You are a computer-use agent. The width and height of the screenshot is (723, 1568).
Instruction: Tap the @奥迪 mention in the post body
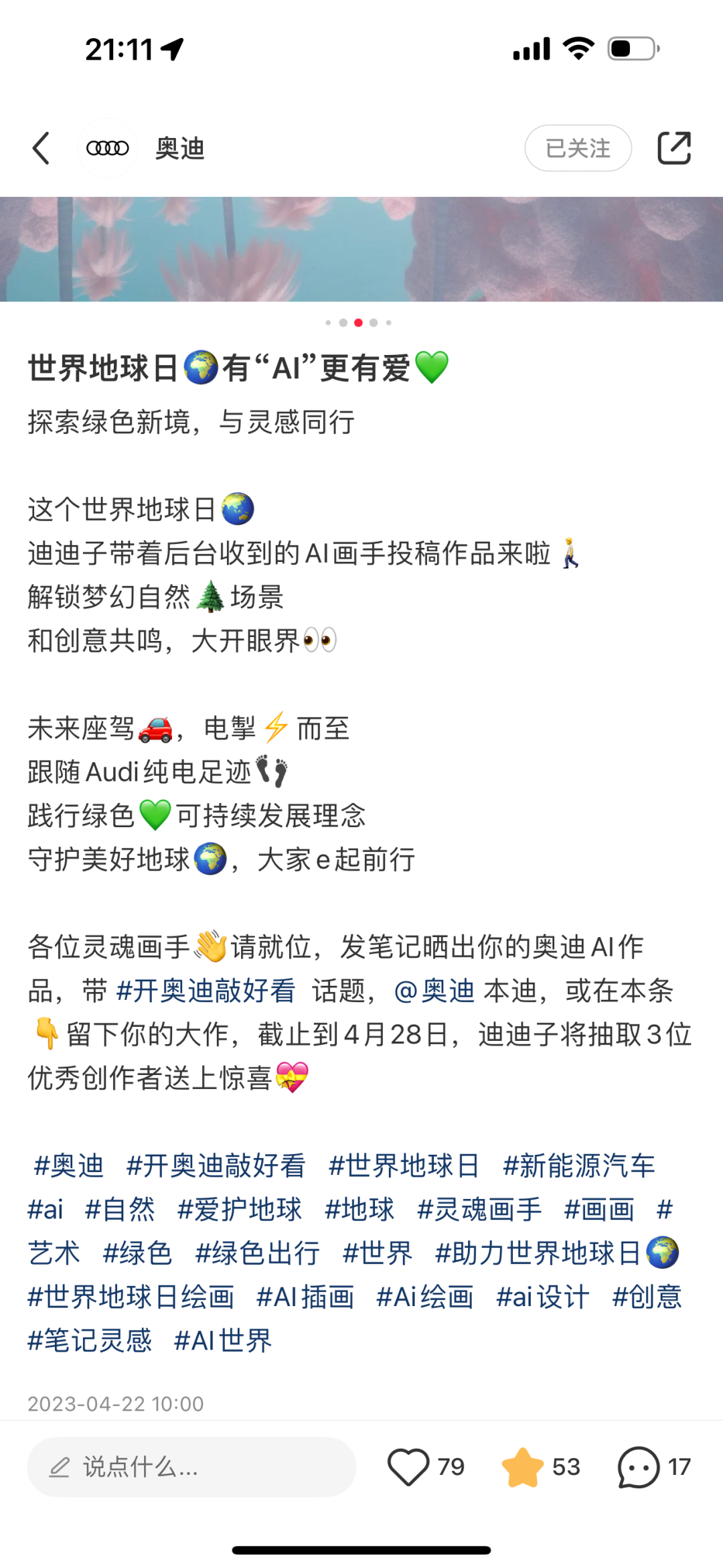[438, 991]
